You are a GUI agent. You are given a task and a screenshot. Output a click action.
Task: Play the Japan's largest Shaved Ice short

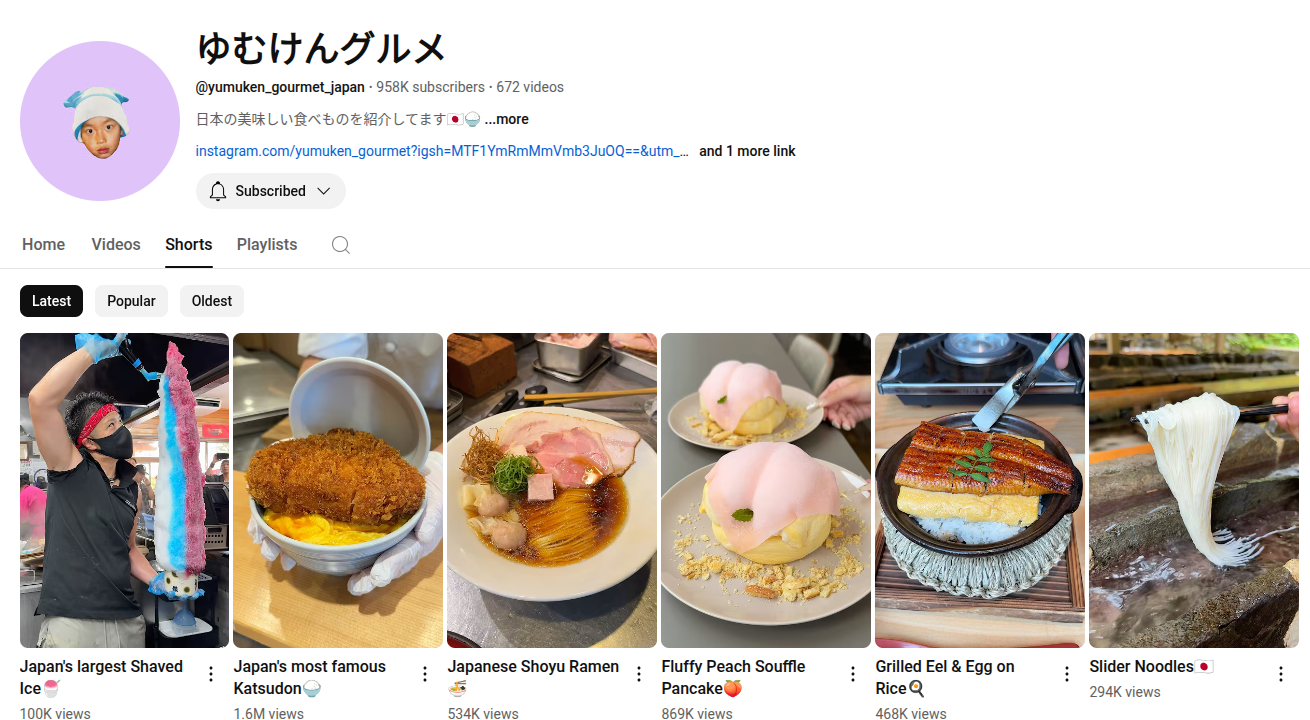[124, 490]
